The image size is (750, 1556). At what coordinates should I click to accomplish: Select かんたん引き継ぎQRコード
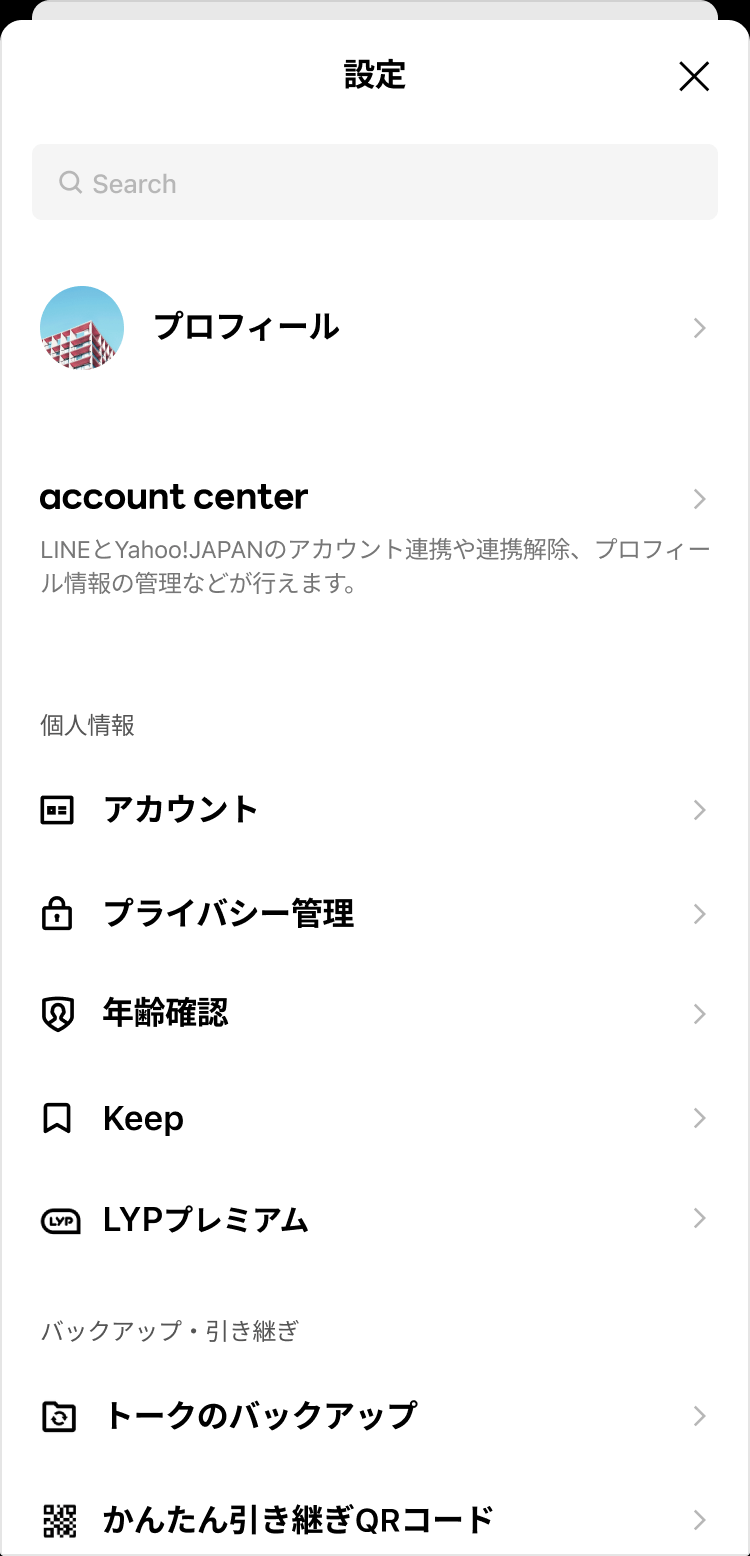coord(374,1520)
